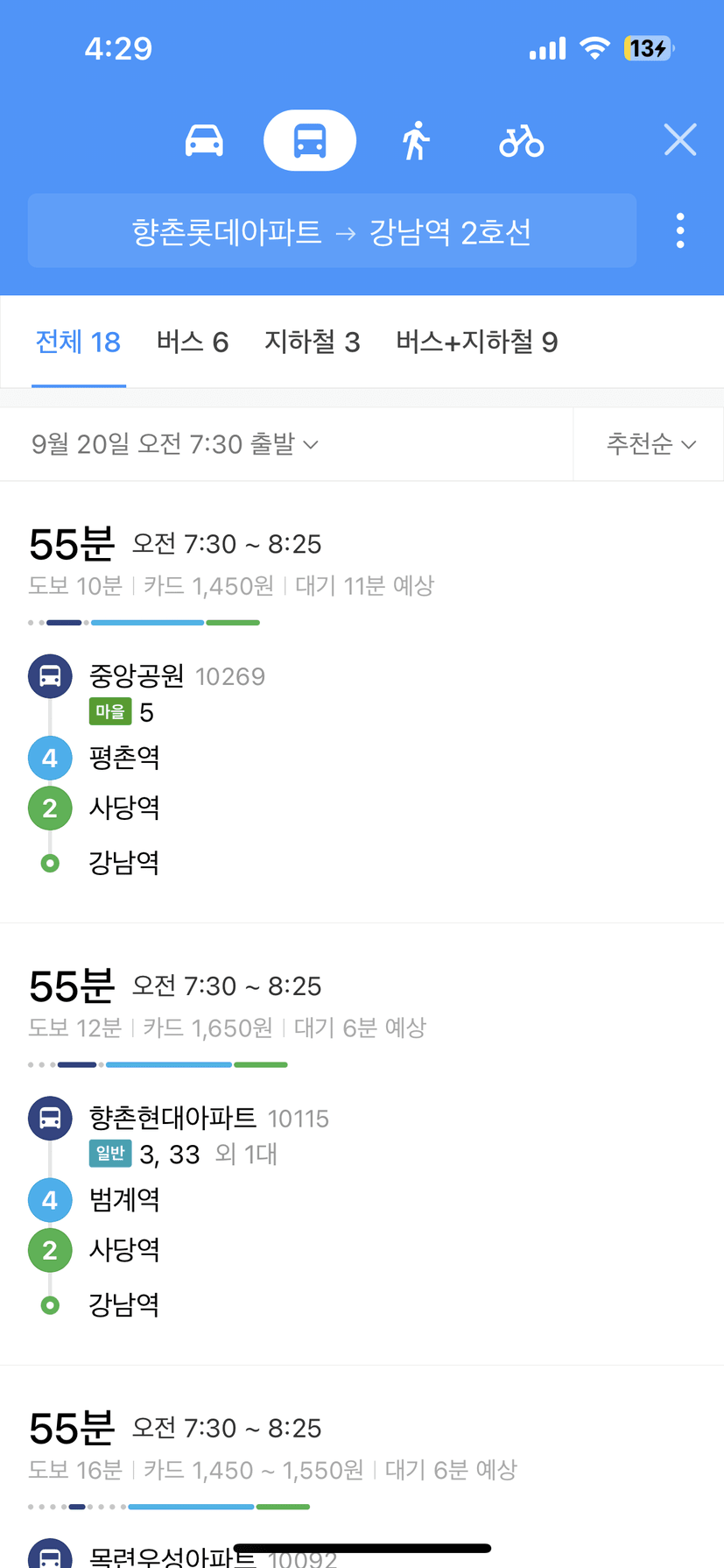The width and height of the screenshot is (724, 1568).
Task: Open the route starting at 목련우성아파트
Action: [362, 1467]
